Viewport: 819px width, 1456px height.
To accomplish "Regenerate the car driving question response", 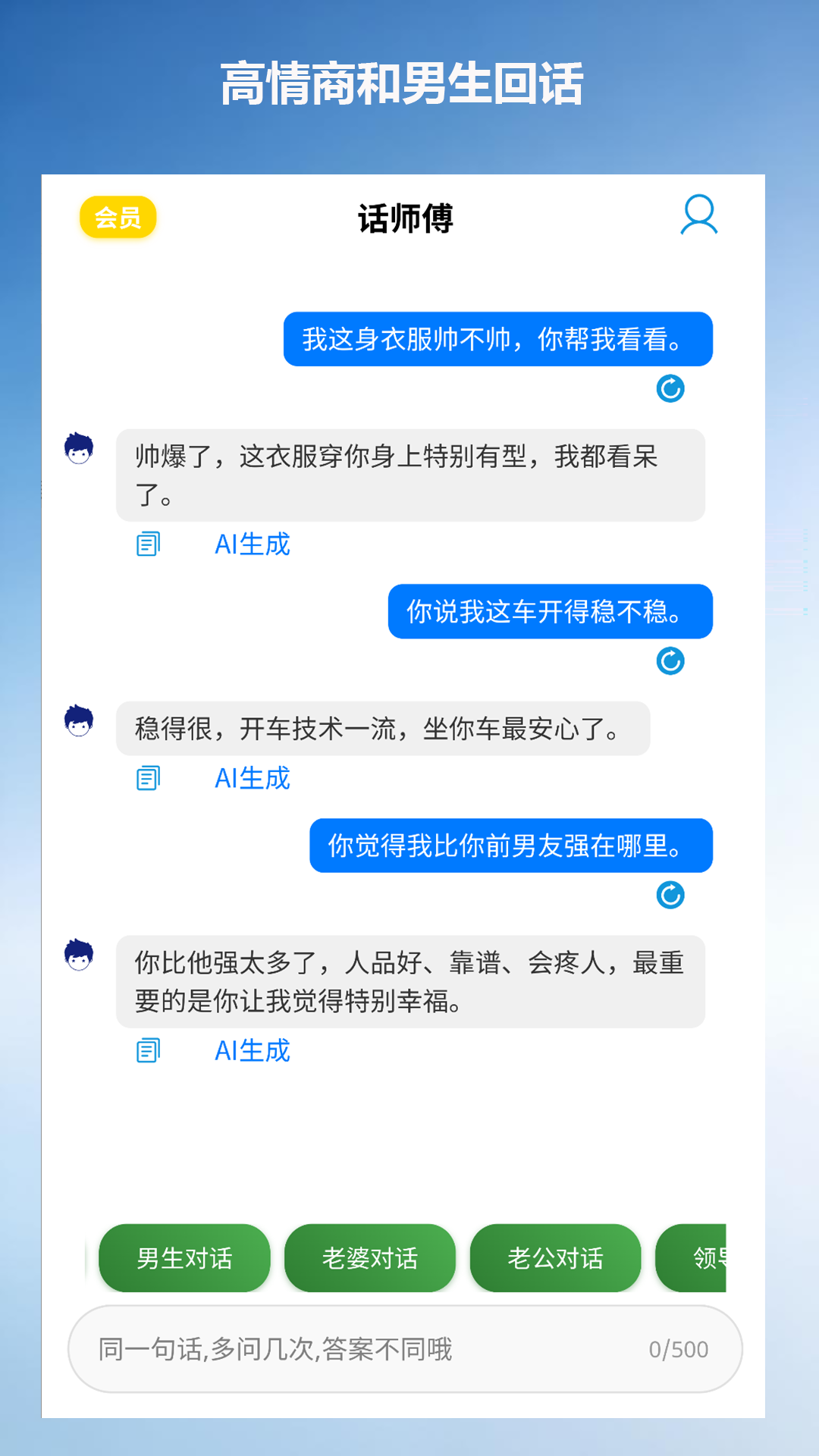I will 670,661.
